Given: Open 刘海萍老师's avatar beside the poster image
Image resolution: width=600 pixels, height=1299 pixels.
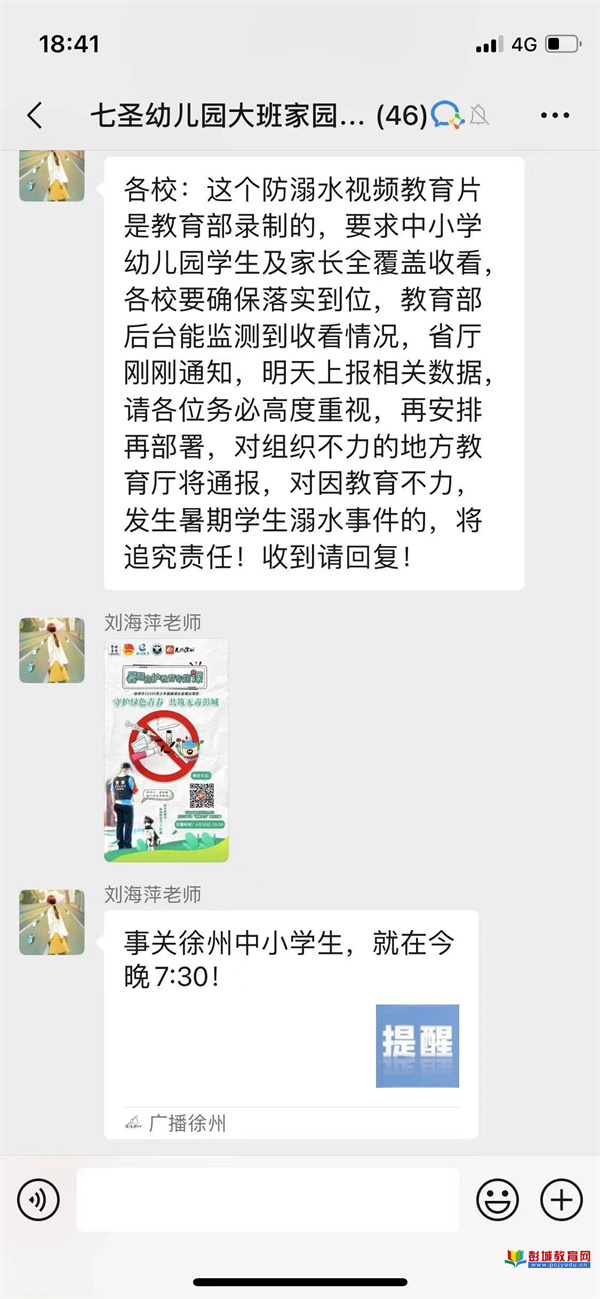Looking at the screenshot, I should point(52,650).
